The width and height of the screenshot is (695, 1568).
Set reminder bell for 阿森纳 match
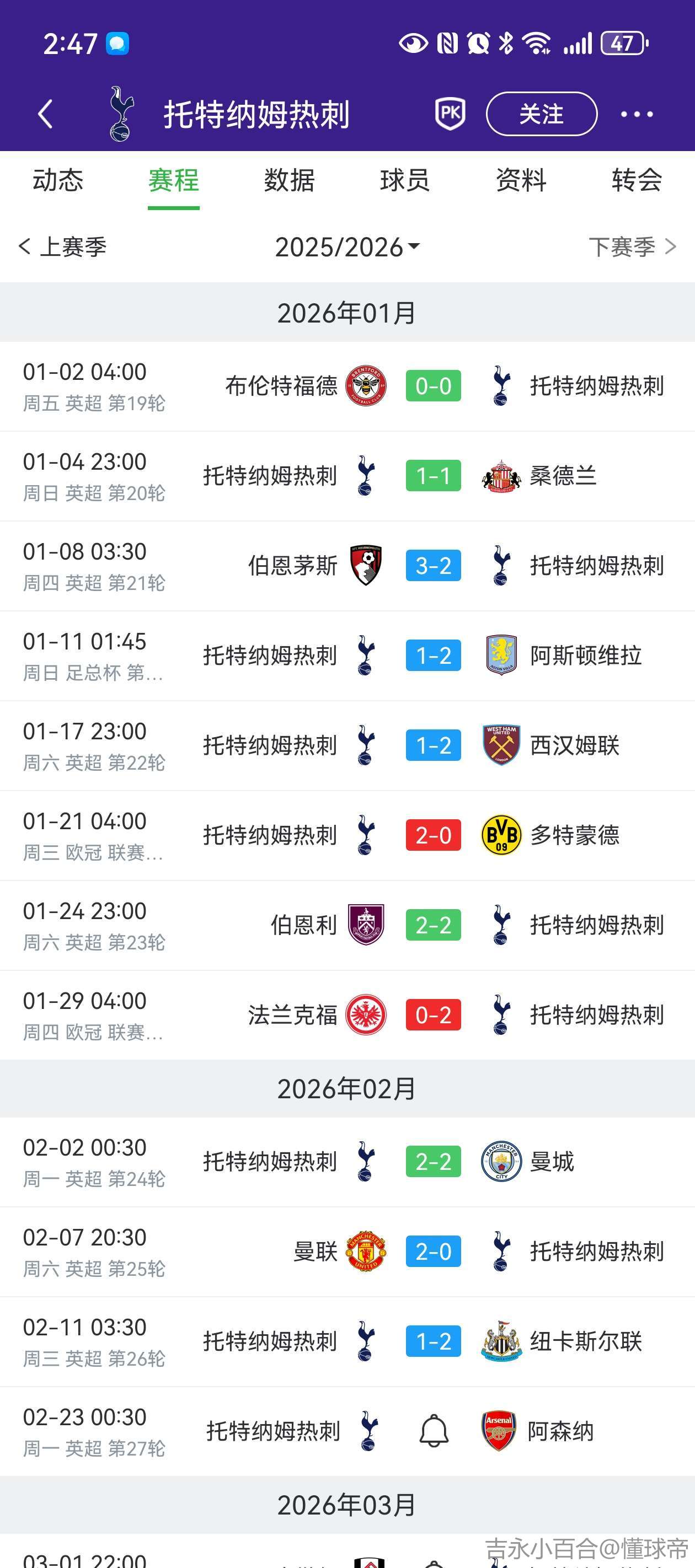click(x=434, y=1431)
